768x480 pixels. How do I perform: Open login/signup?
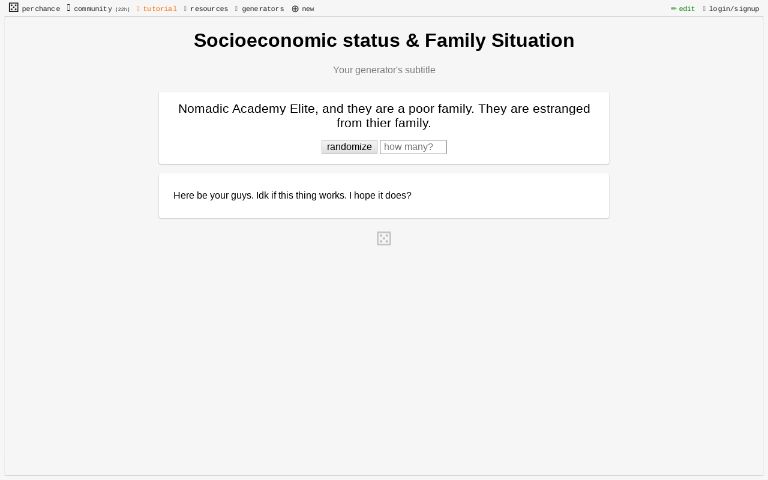tap(732, 8)
